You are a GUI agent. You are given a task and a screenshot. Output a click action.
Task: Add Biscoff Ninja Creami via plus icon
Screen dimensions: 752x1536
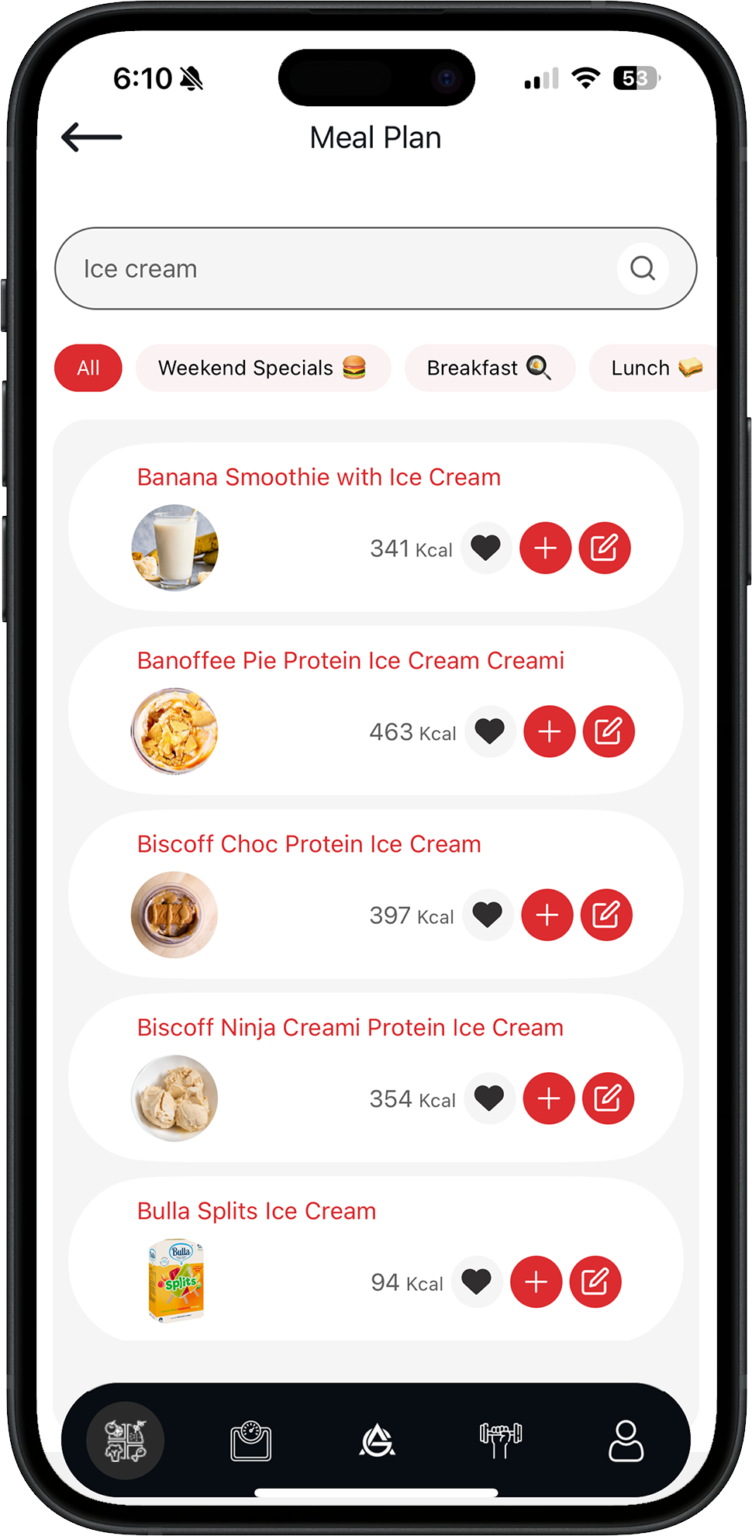point(548,1098)
